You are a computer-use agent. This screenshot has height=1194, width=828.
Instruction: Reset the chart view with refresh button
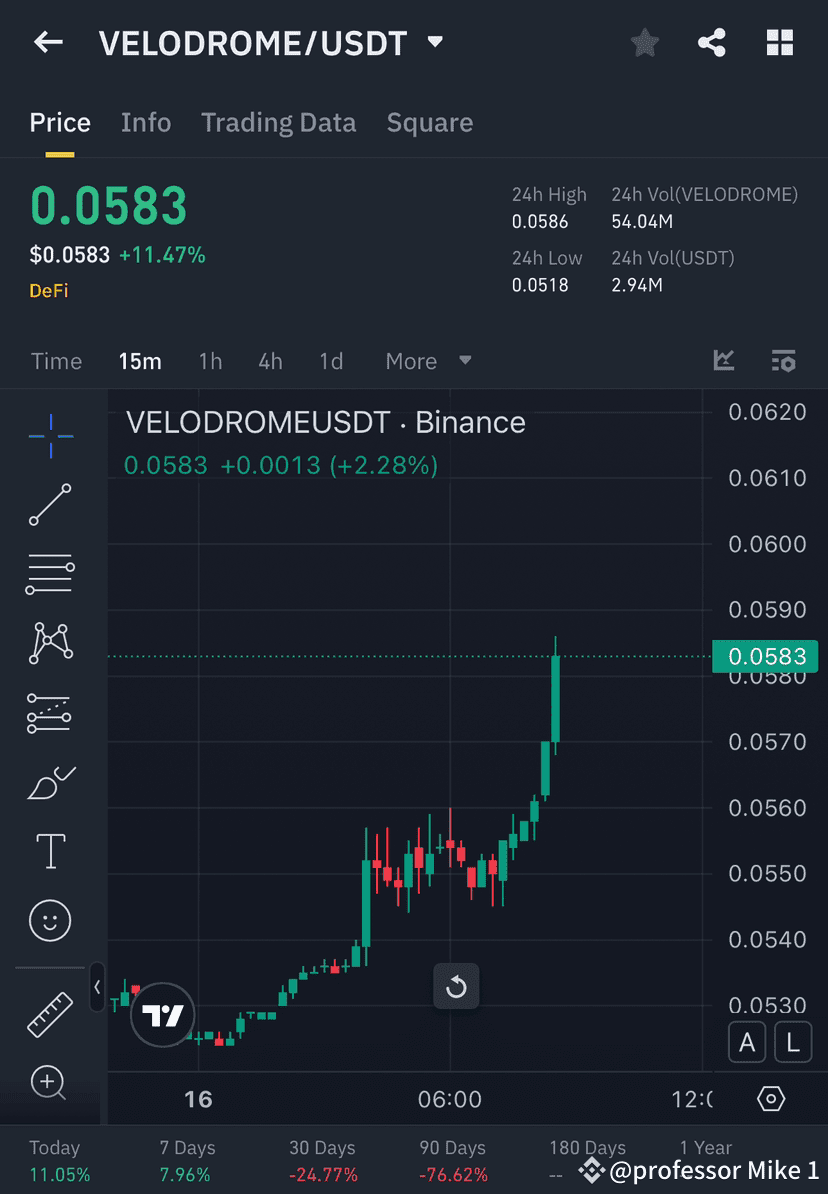point(456,986)
